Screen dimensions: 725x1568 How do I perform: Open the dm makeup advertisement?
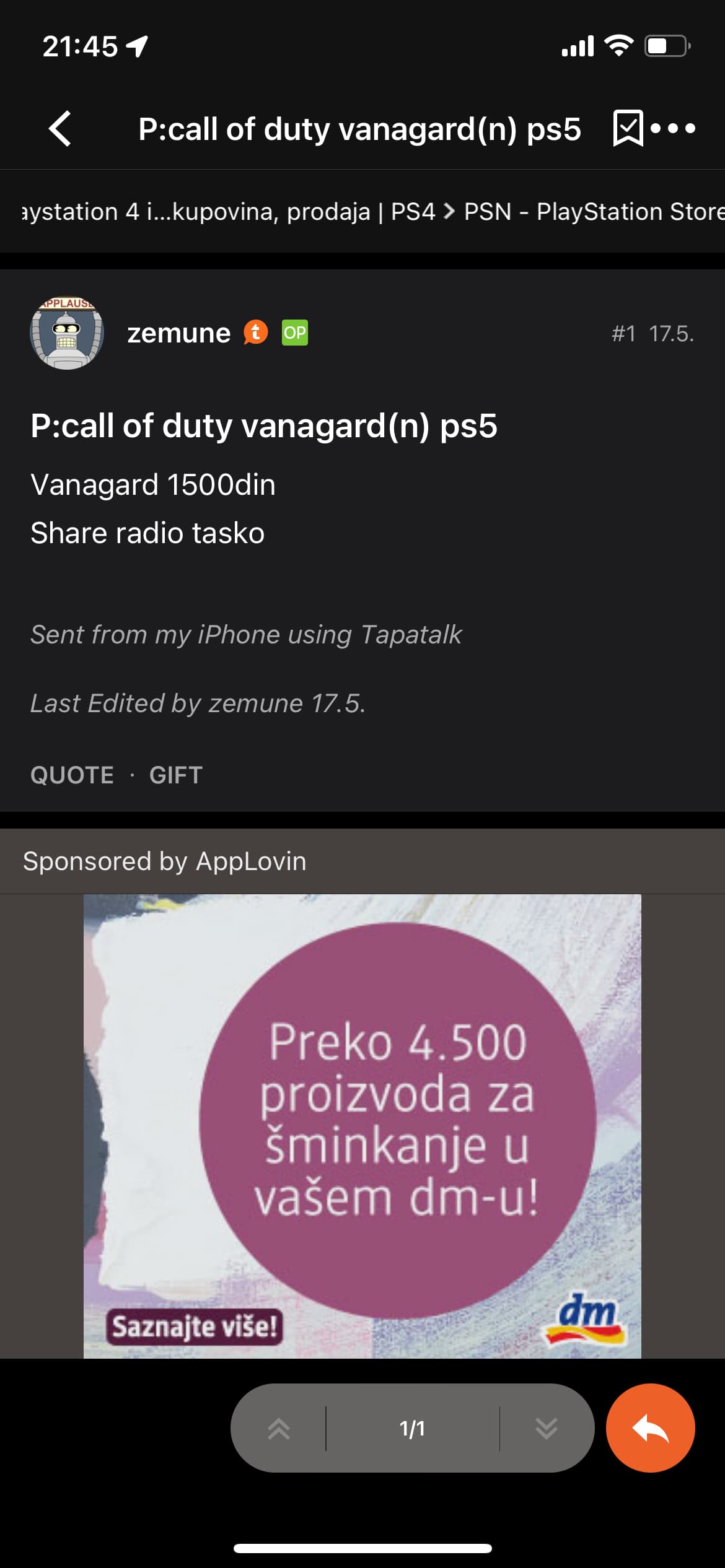tap(362, 1126)
